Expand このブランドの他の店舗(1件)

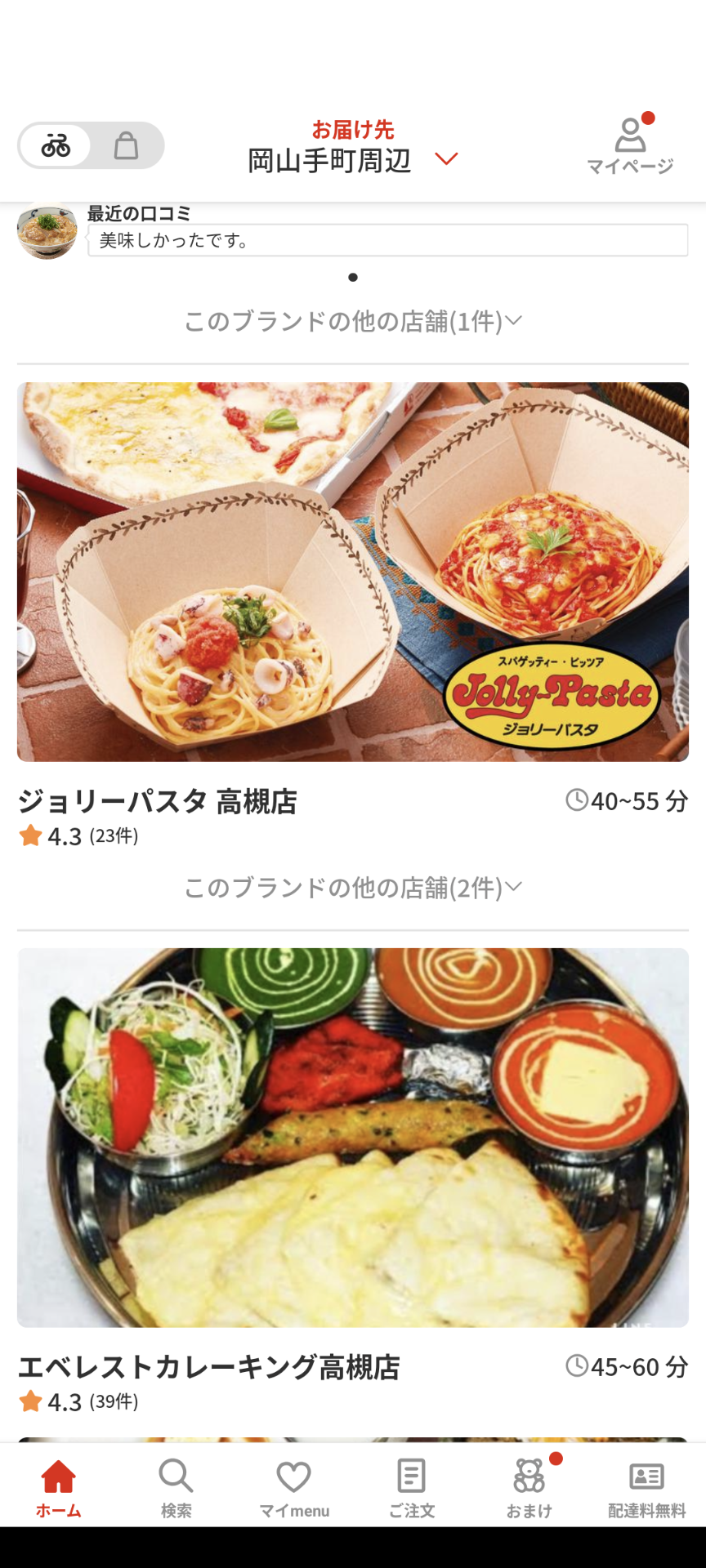(352, 321)
